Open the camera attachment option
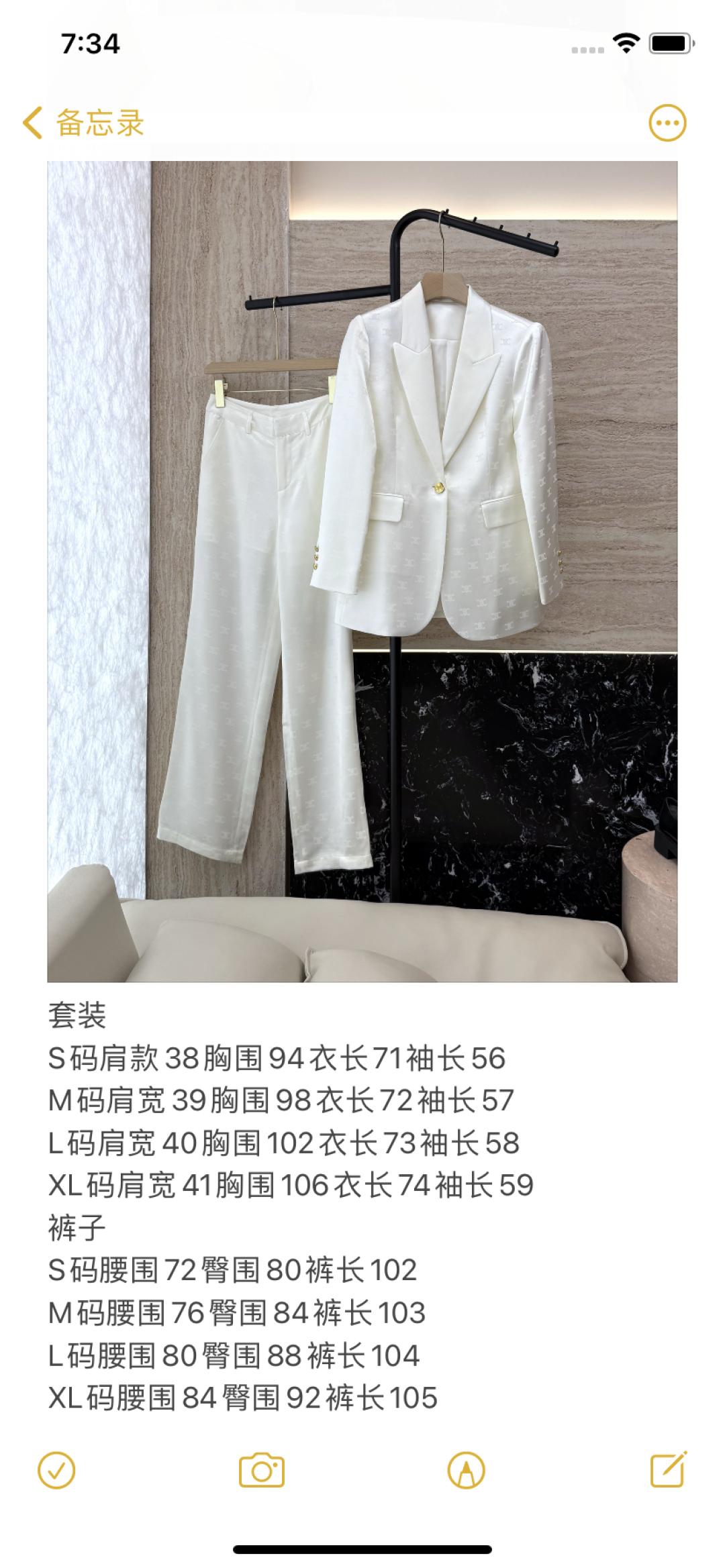This screenshot has height=1568, width=725. tap(261, 1471)
